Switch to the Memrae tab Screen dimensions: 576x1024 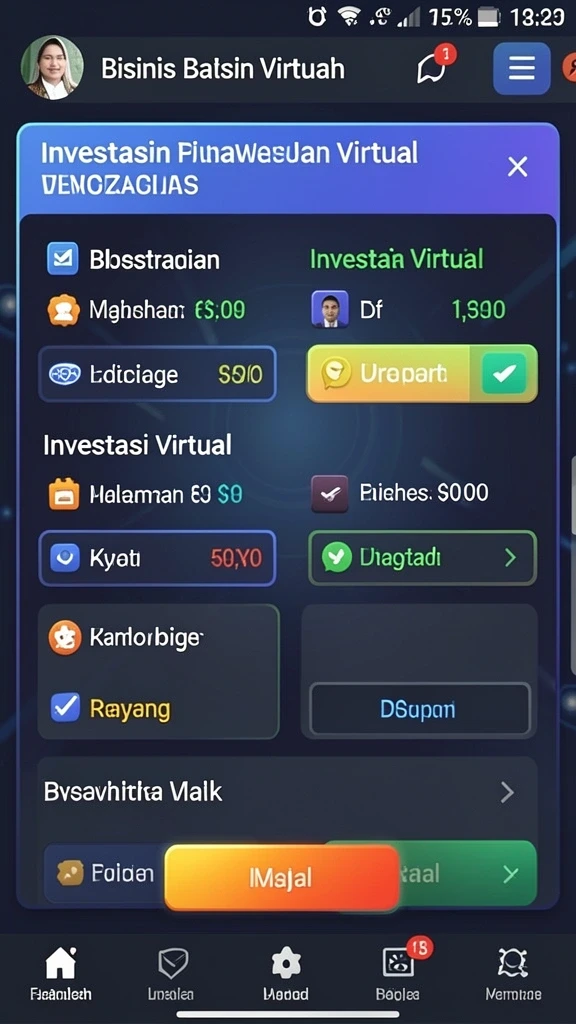coord(513,973)
